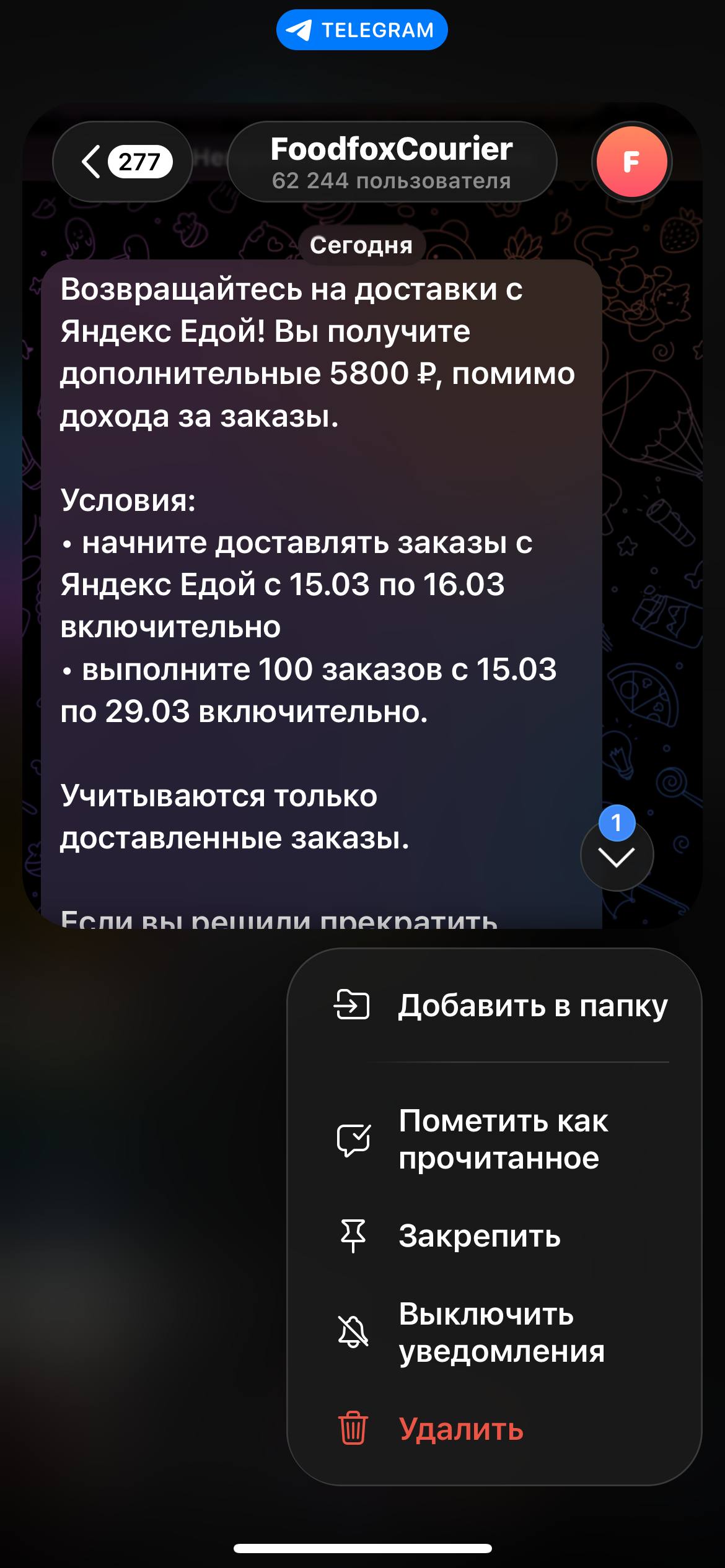Viewport: 725px width, 1568px height.
Task: Return to Telegram via the top pill
Action: pyautogui.click(x=362, y=30)
